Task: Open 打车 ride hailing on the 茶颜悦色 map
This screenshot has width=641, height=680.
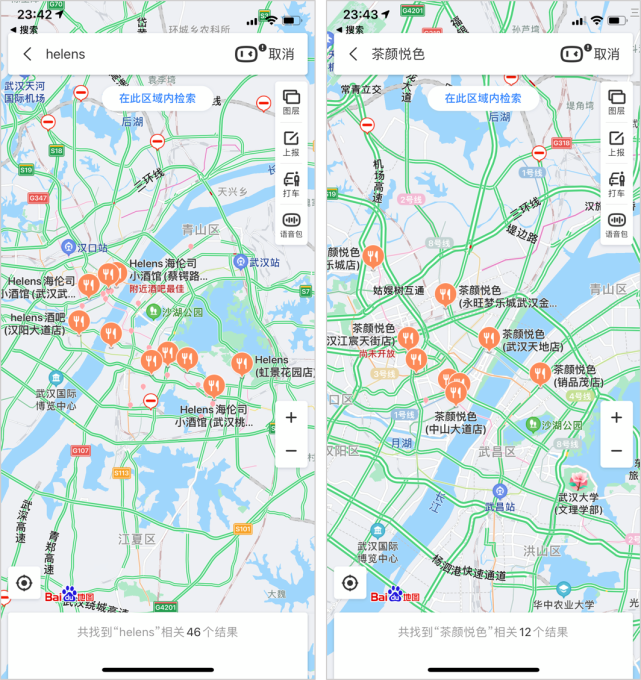Action: [615, 185]
